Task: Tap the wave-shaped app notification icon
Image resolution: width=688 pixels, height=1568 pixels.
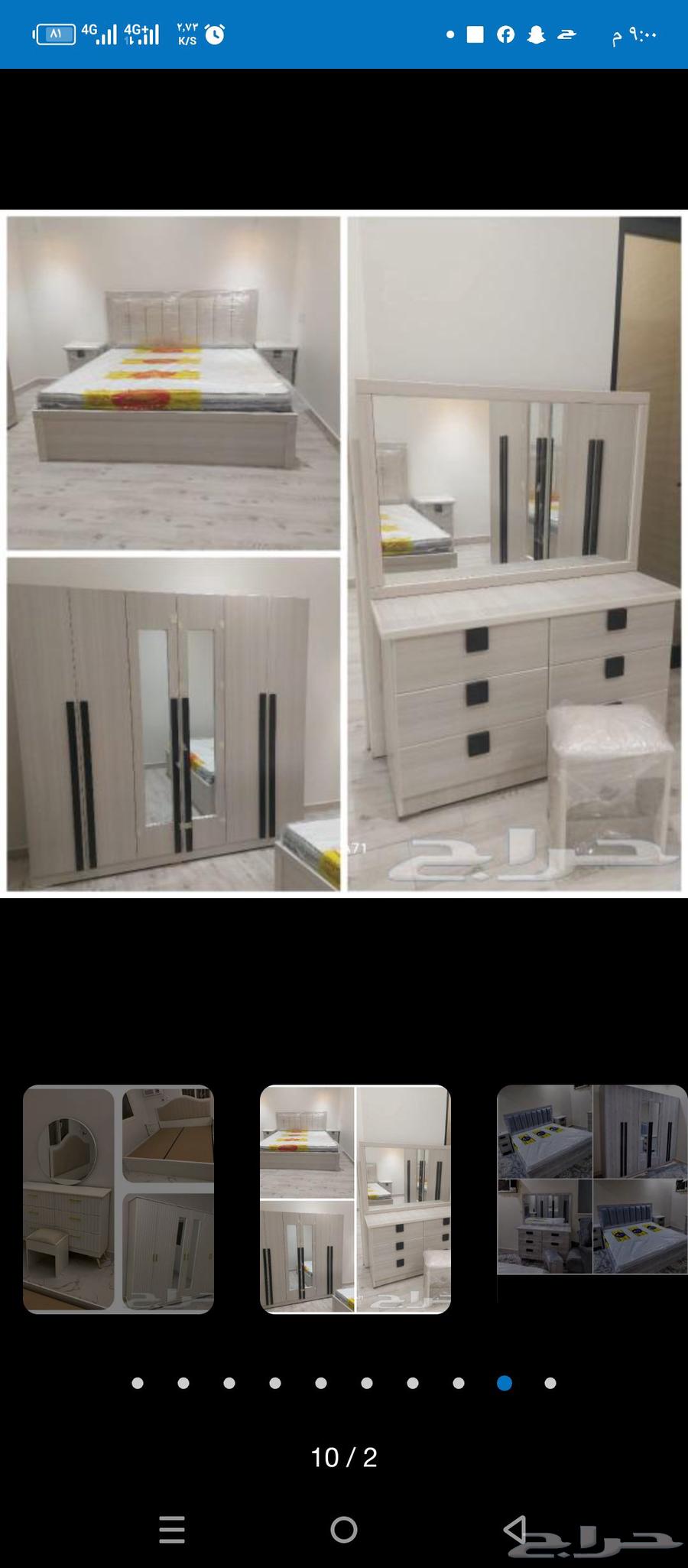Action: pos(567,34)
